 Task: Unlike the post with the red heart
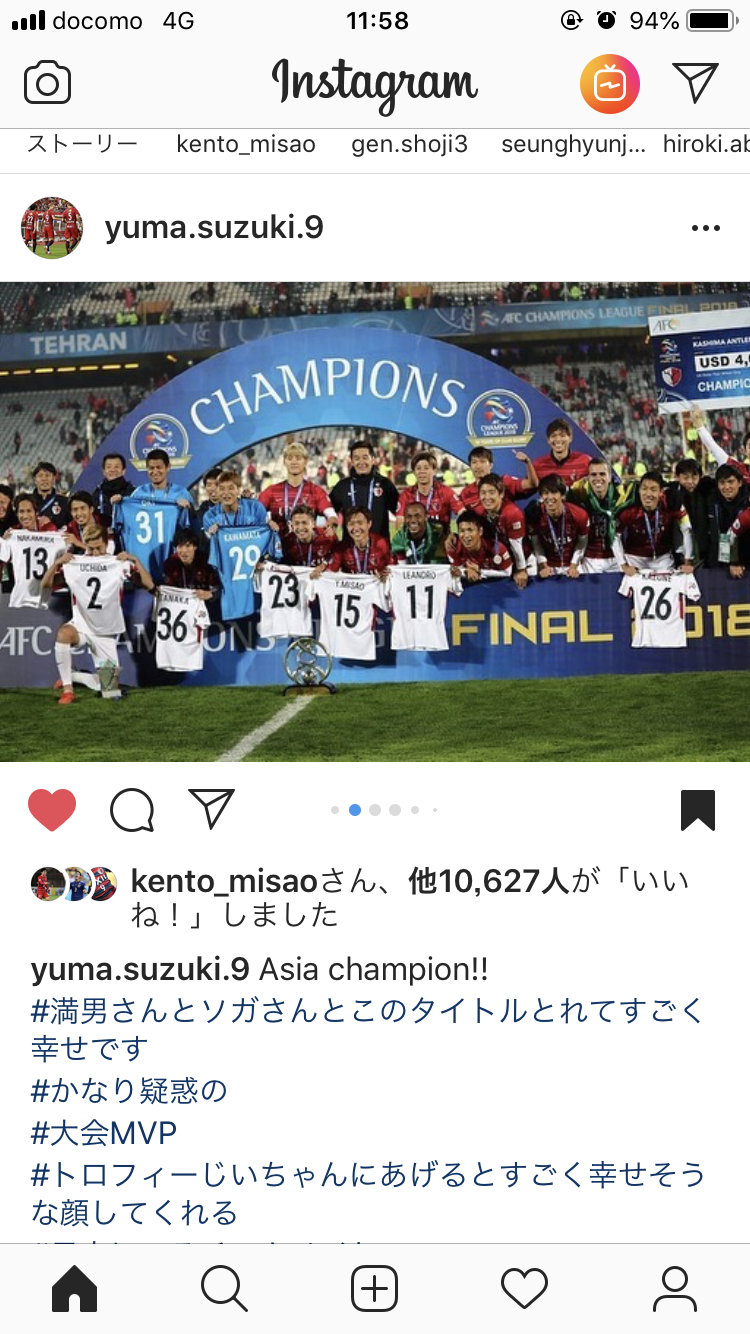[52, 810]
